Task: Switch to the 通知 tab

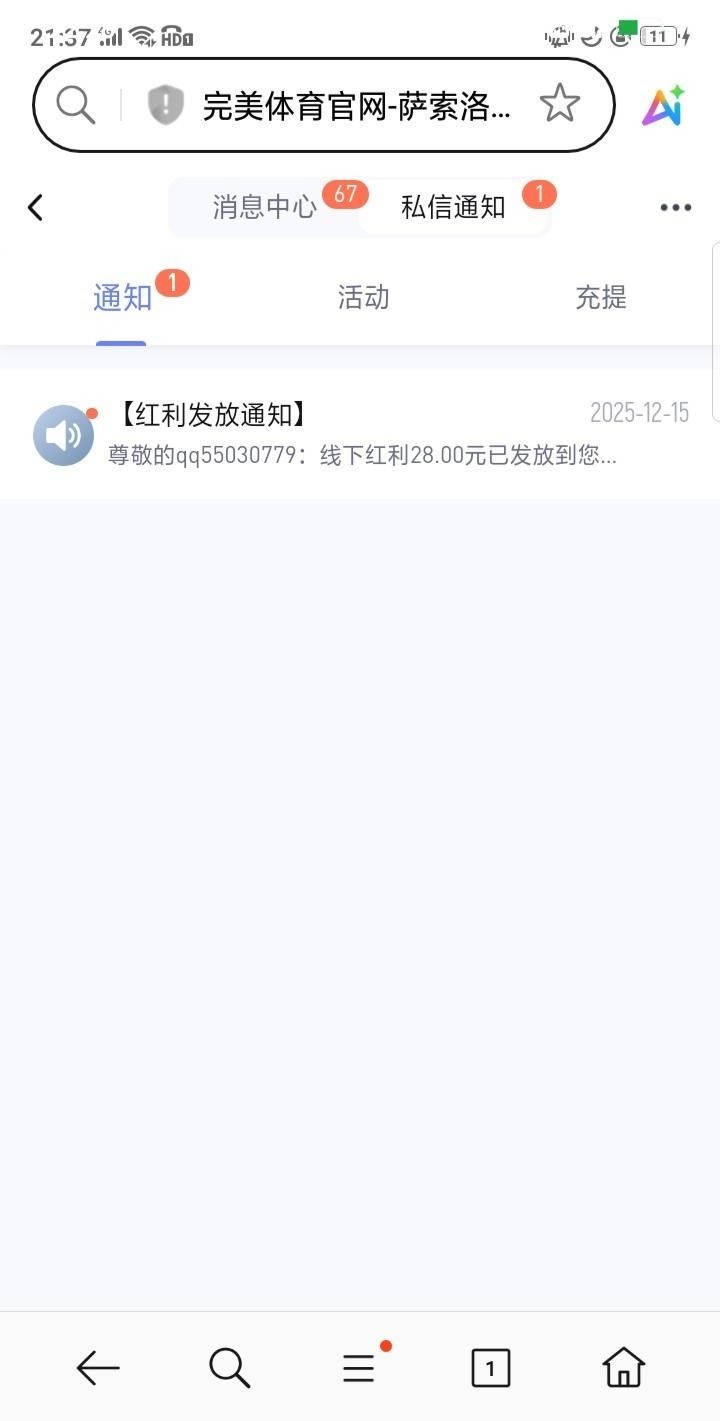Action: [x=122, y=297]
